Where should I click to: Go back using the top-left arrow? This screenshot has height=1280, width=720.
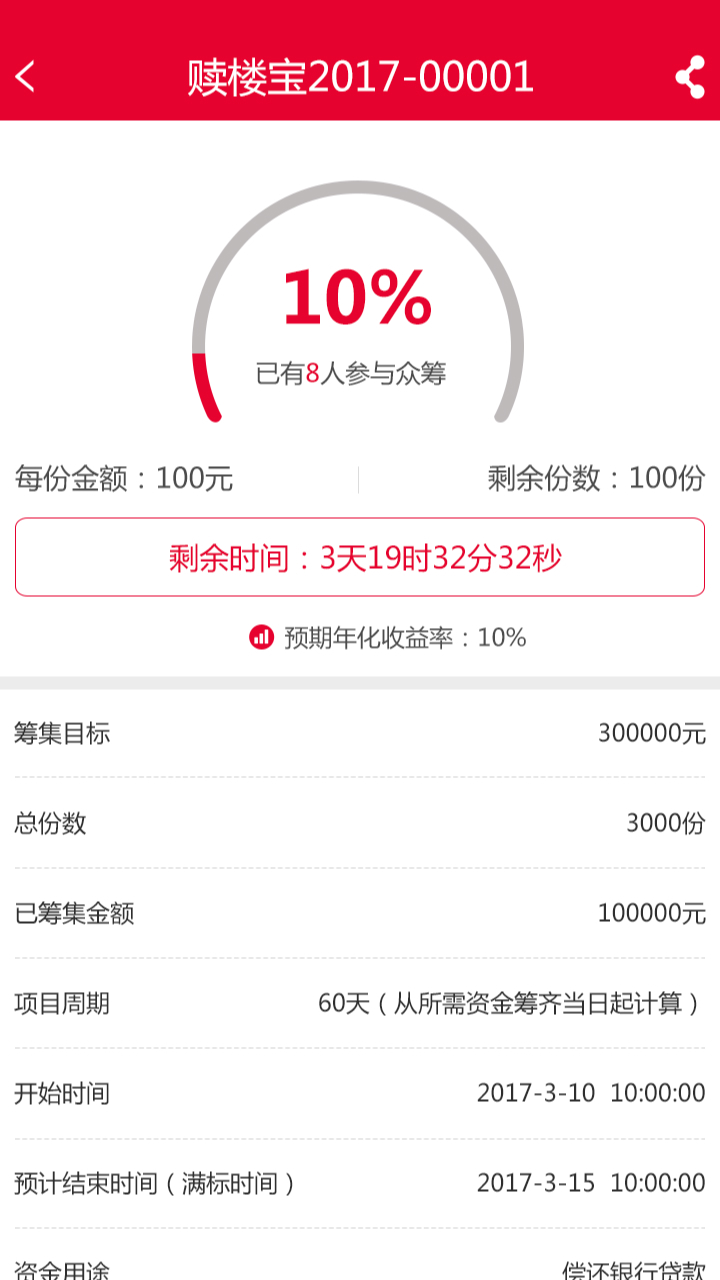click(26, 77)
